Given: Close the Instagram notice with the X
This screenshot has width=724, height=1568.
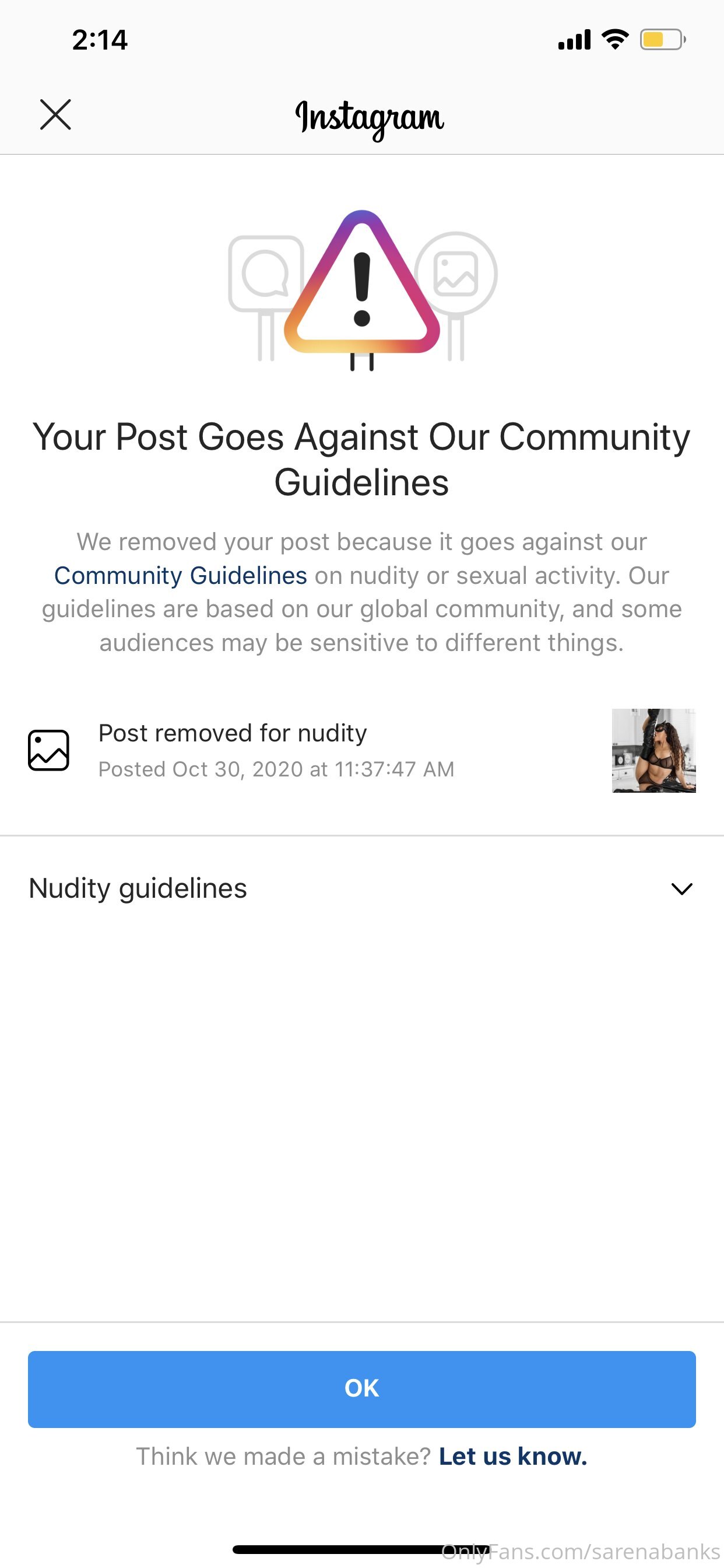Looking at the screenshot, I should click(55, 114).
